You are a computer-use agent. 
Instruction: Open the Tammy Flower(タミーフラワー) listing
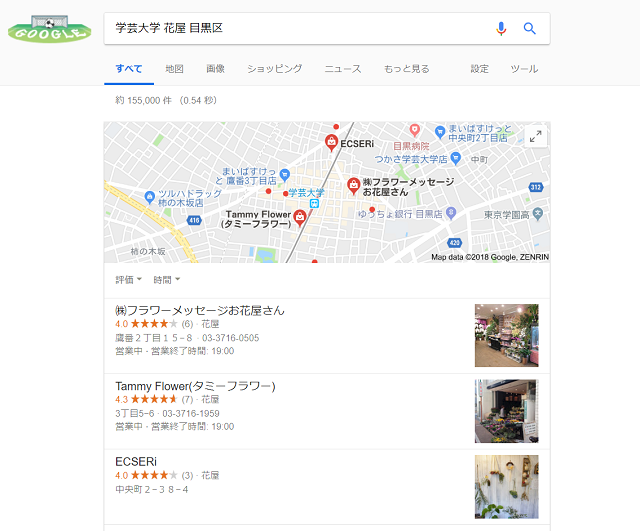[x=195, y=386]
